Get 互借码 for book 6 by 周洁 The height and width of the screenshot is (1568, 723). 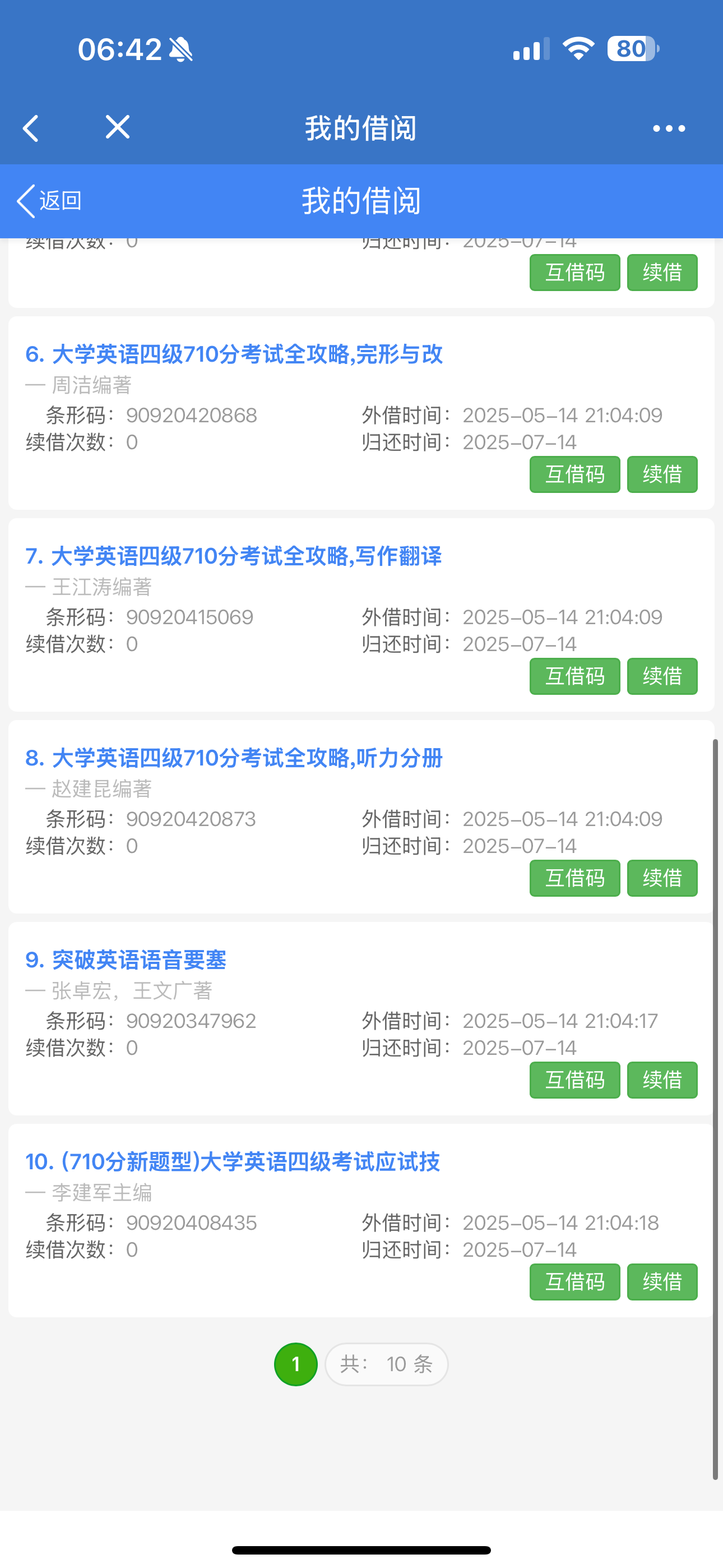coord(574,474)
